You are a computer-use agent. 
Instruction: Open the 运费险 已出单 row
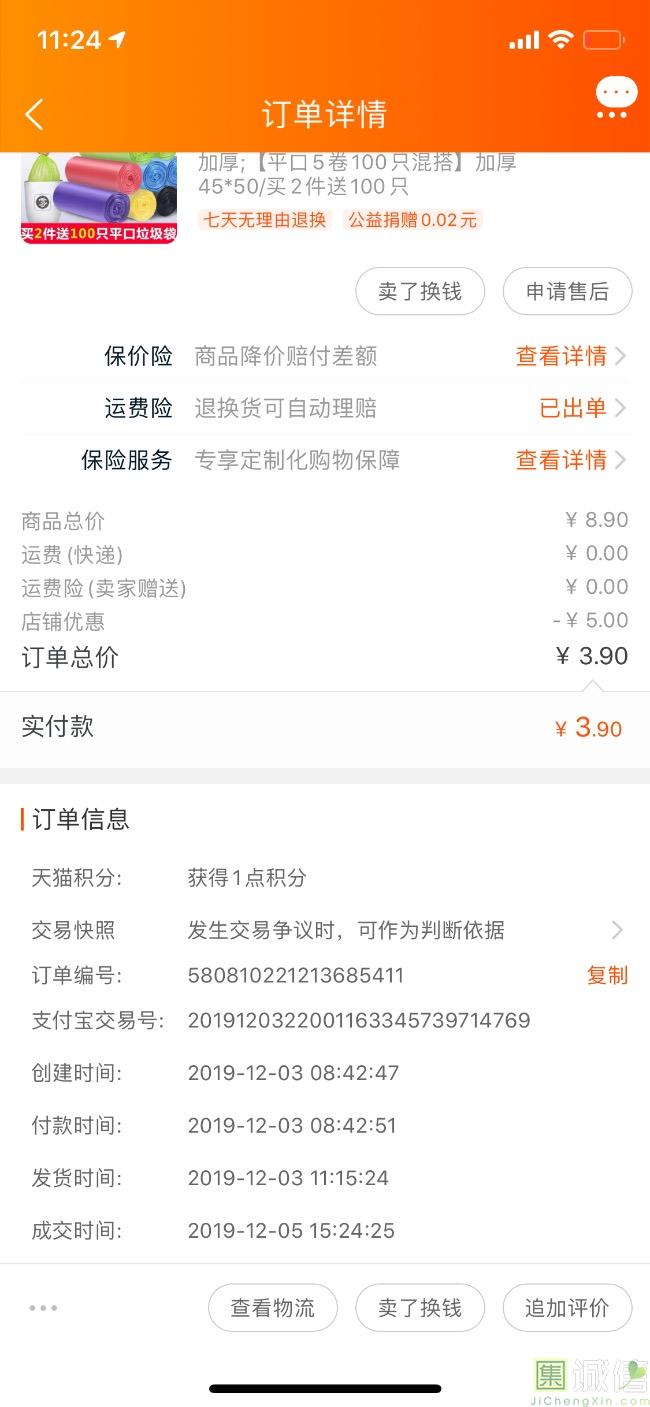pyautogui.click(x=325, y=408)
